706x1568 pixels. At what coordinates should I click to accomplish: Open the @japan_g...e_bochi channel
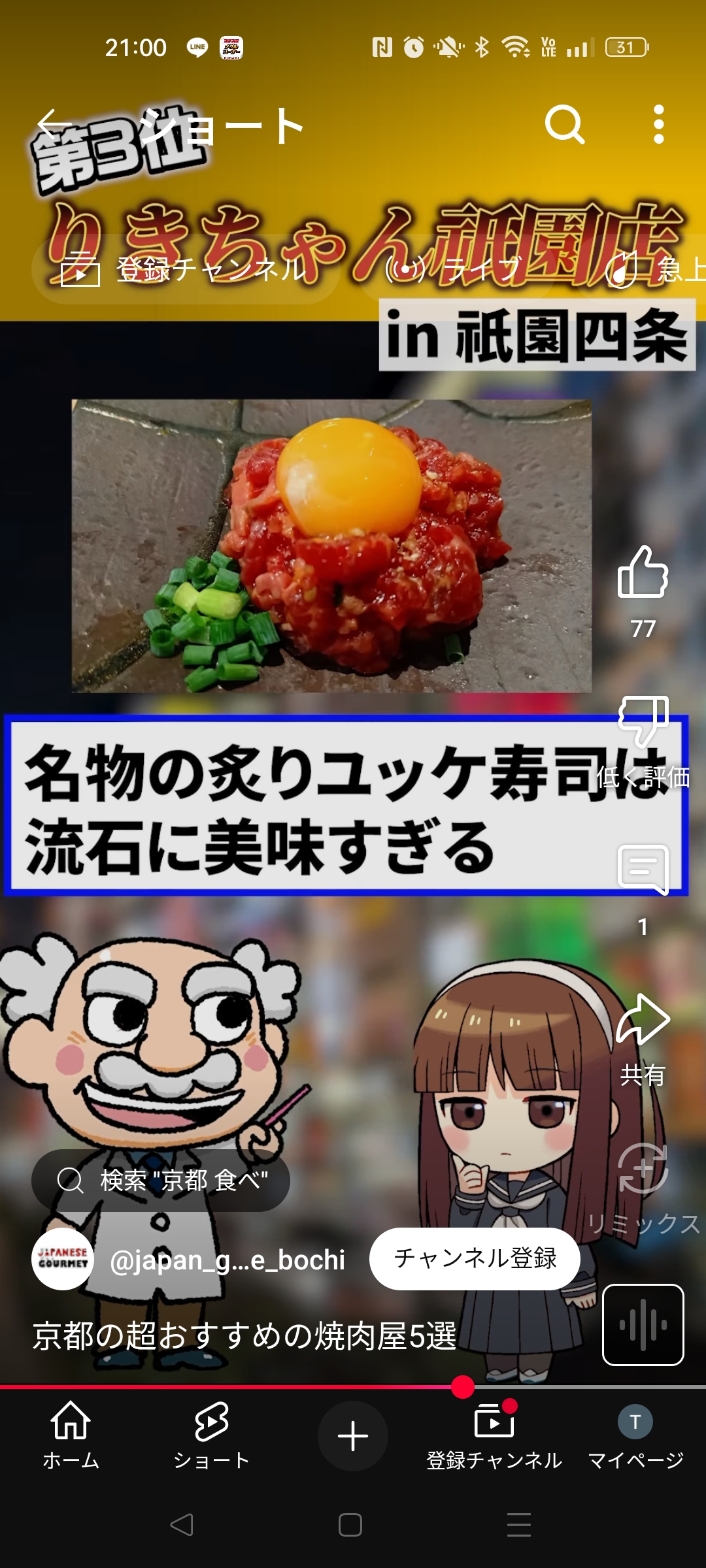[227, 1260]
